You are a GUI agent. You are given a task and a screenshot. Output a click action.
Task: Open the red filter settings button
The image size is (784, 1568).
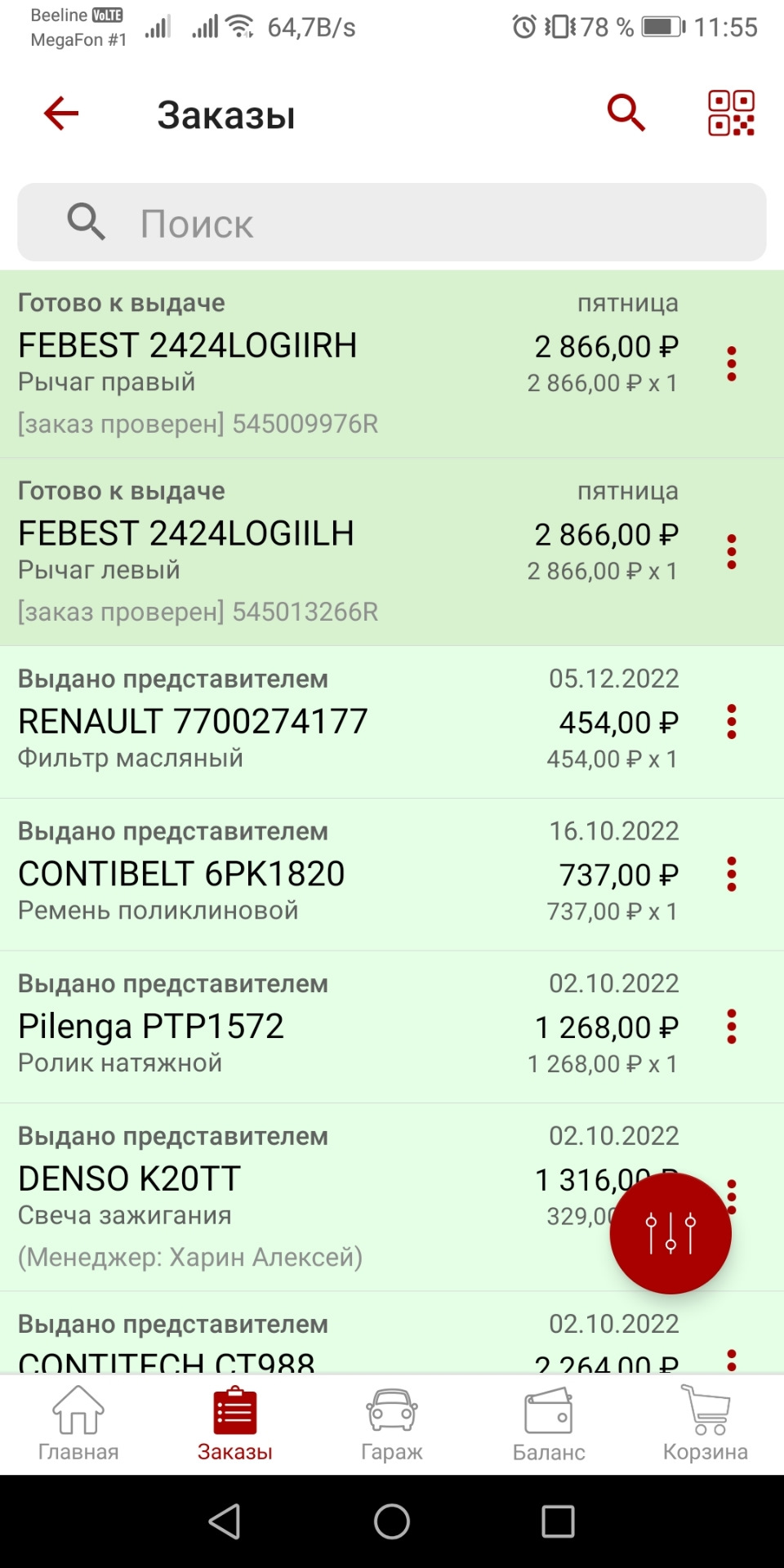pyautogui.click(x=670, y=1233)
